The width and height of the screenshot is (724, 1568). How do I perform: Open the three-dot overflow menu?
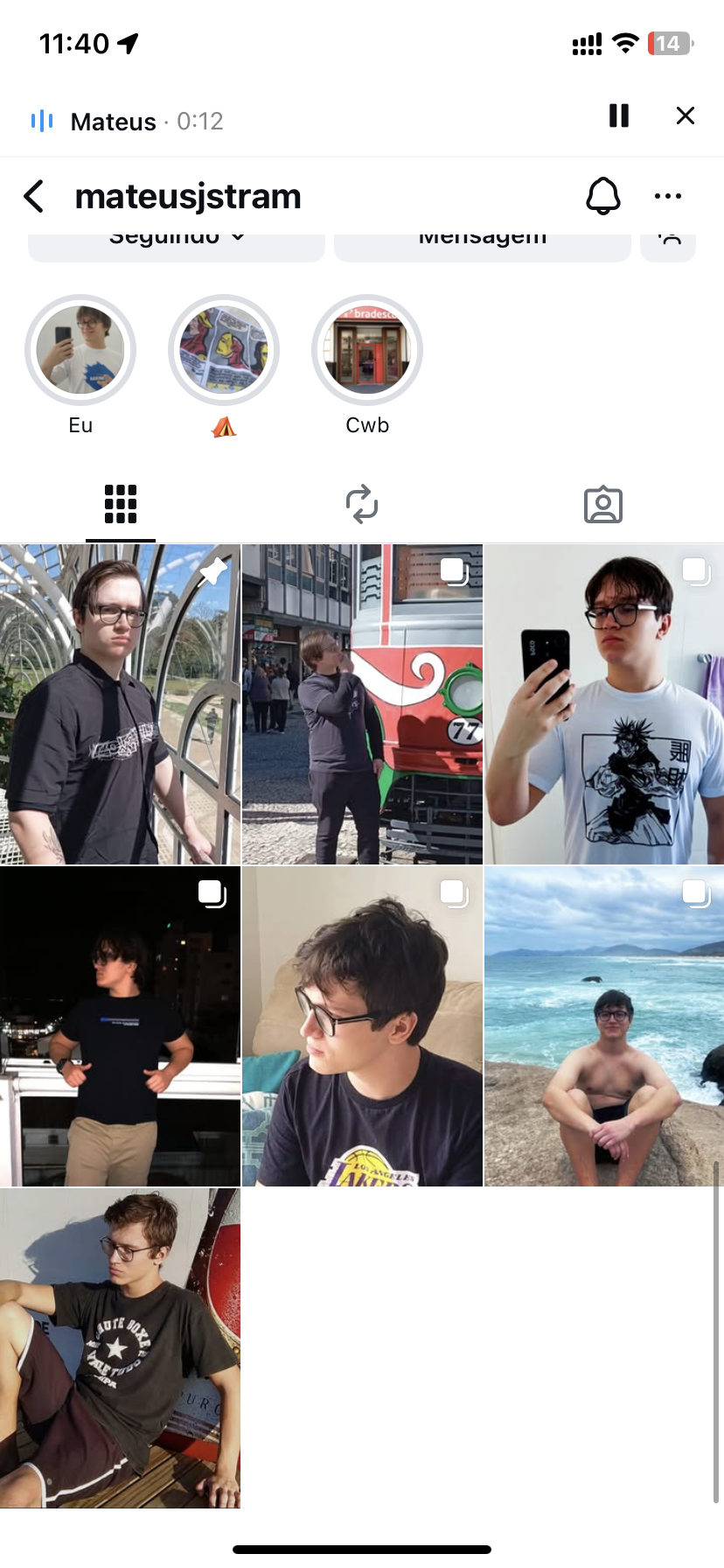[668, 196]
